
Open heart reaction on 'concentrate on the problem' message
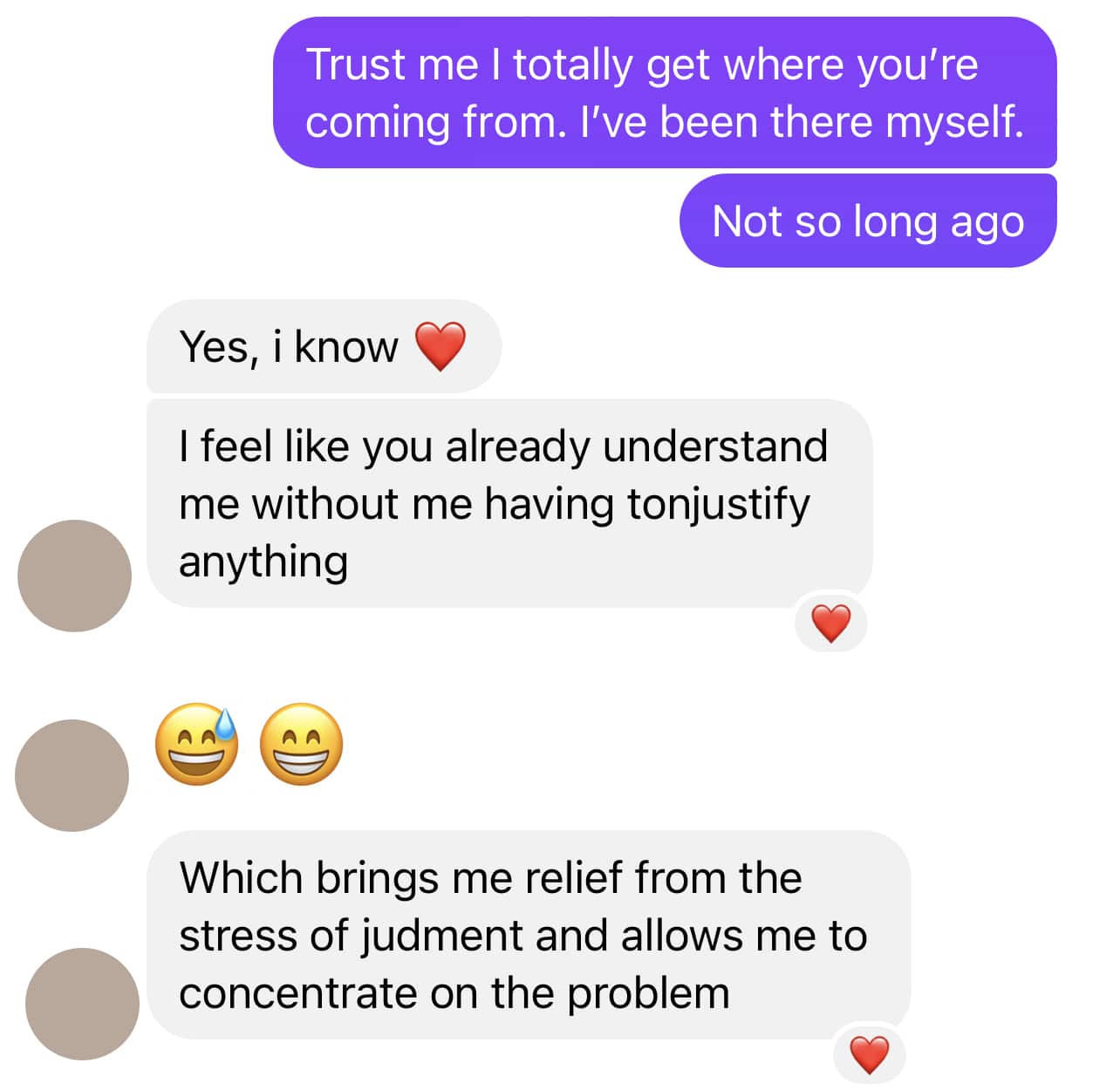pyautogui.click(x=869, y=1054)
